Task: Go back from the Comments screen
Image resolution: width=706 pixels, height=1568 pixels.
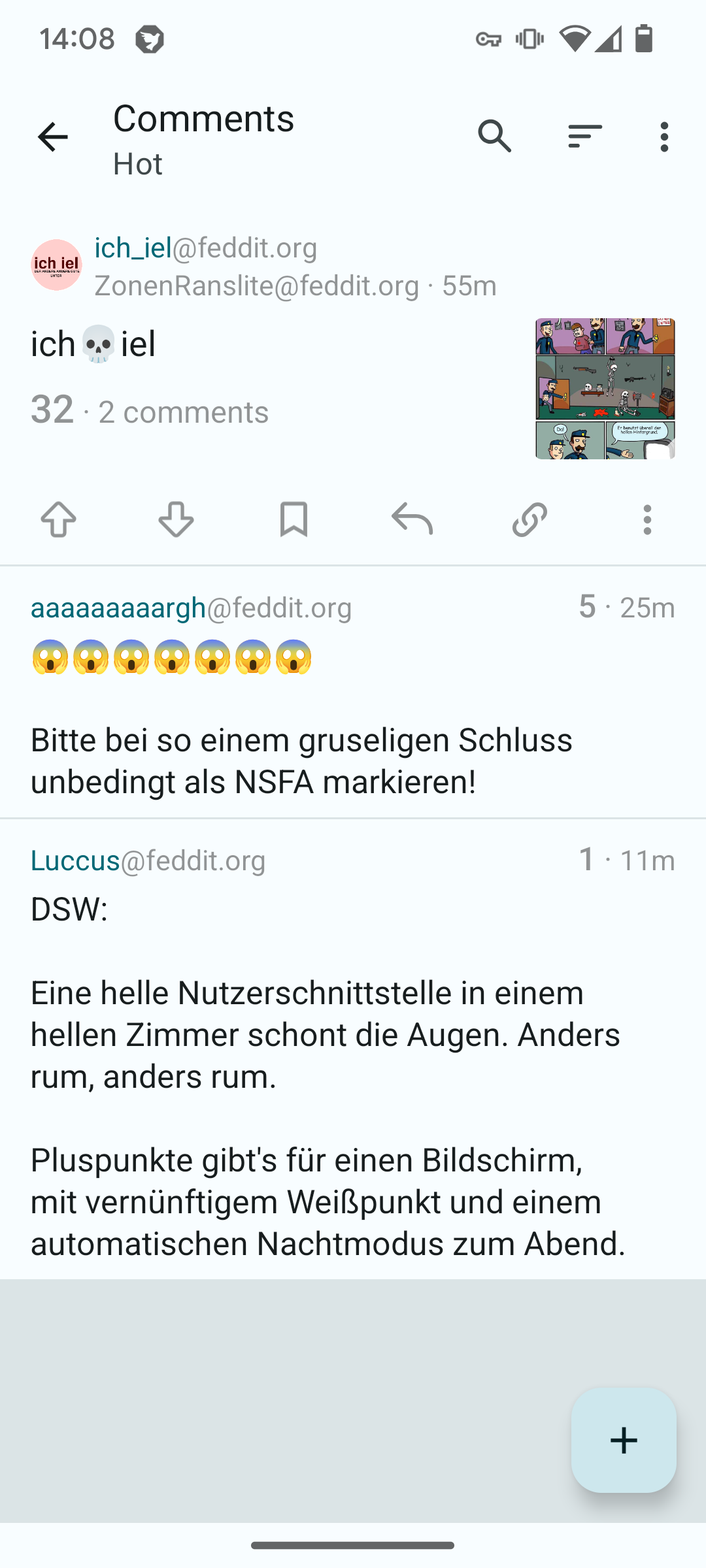Action: tap(52, 137)
